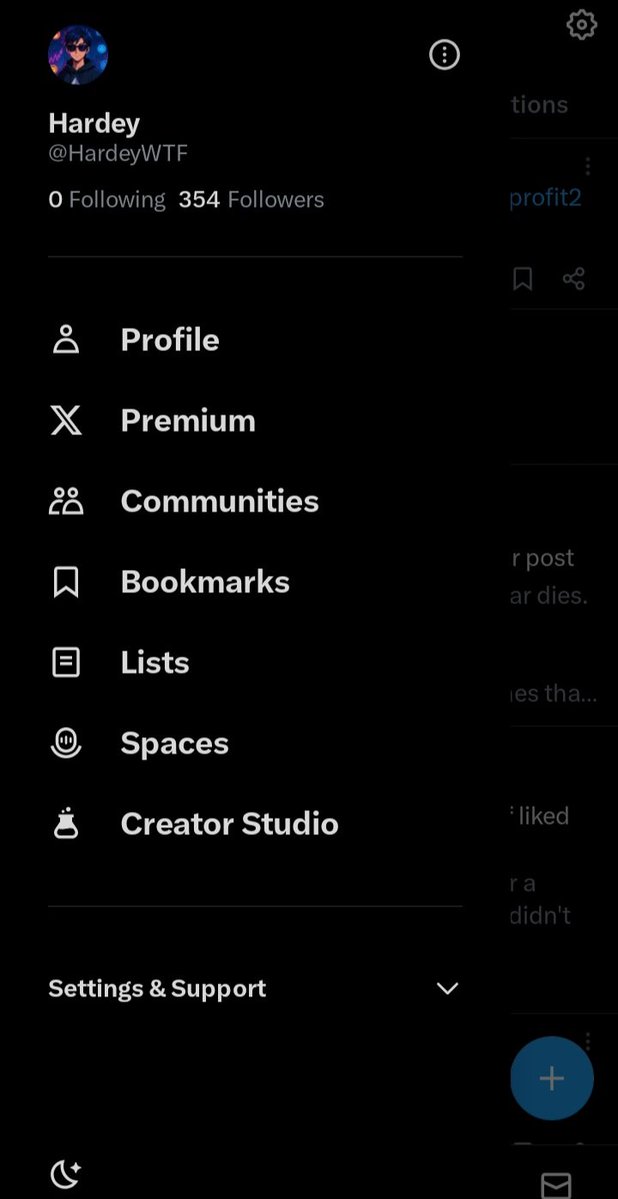Open Spaces

pos(174,743)
